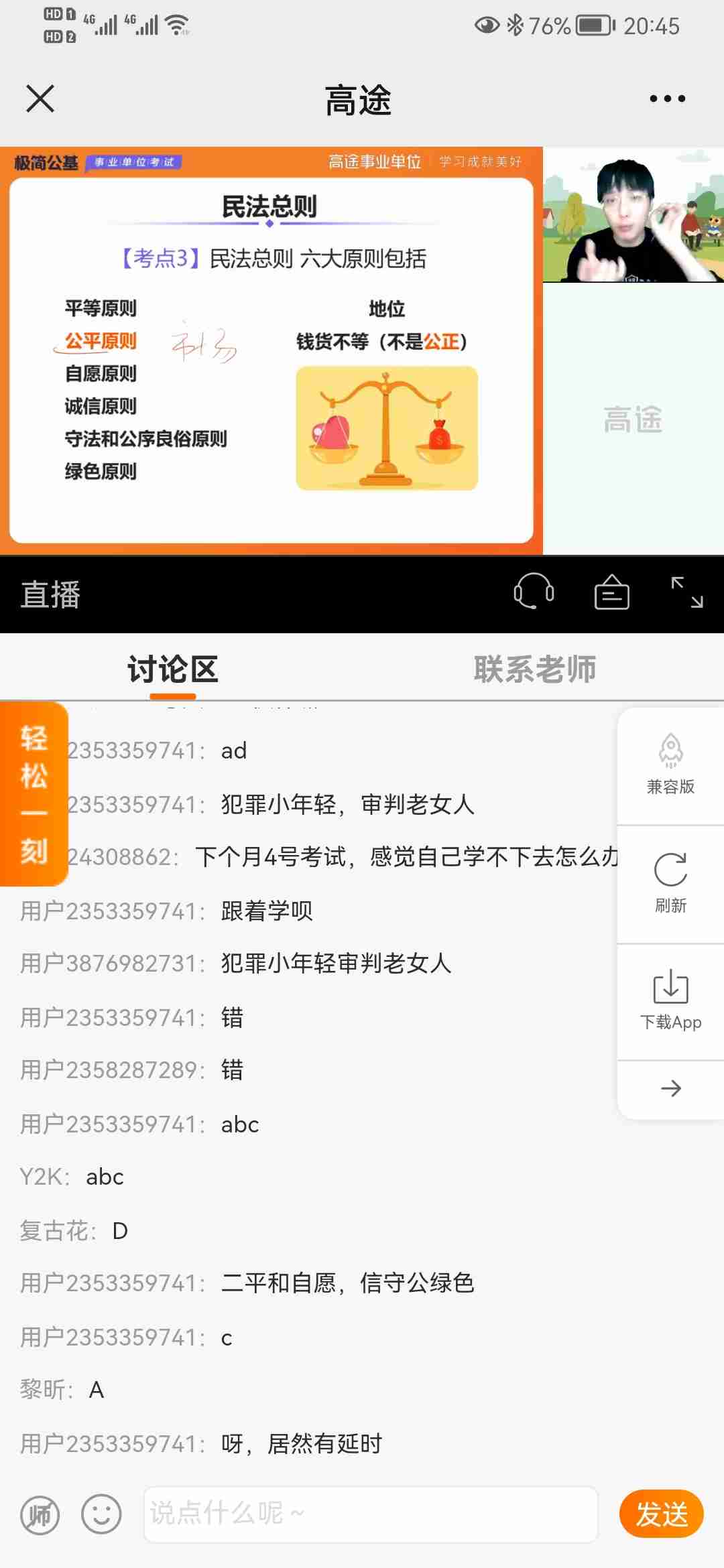Tap the headset customer service icon
The image size is (724, 1568).
coord(534,592)
